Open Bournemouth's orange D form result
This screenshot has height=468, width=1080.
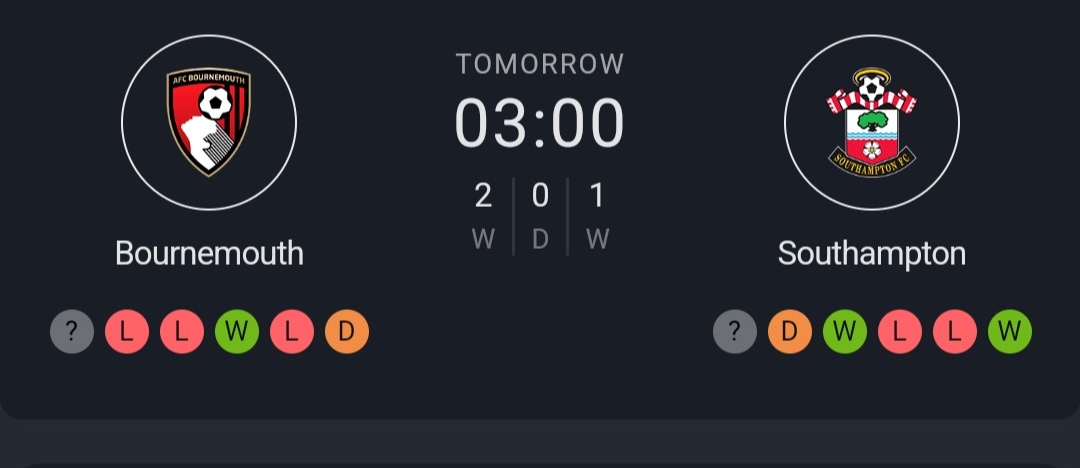pyautogui.click(x=347, y=332)
